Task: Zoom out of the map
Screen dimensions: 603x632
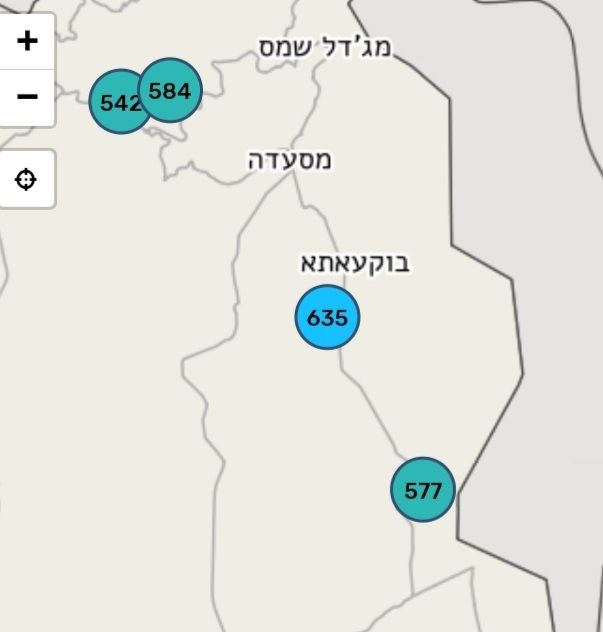Action: tap(27, 97)
